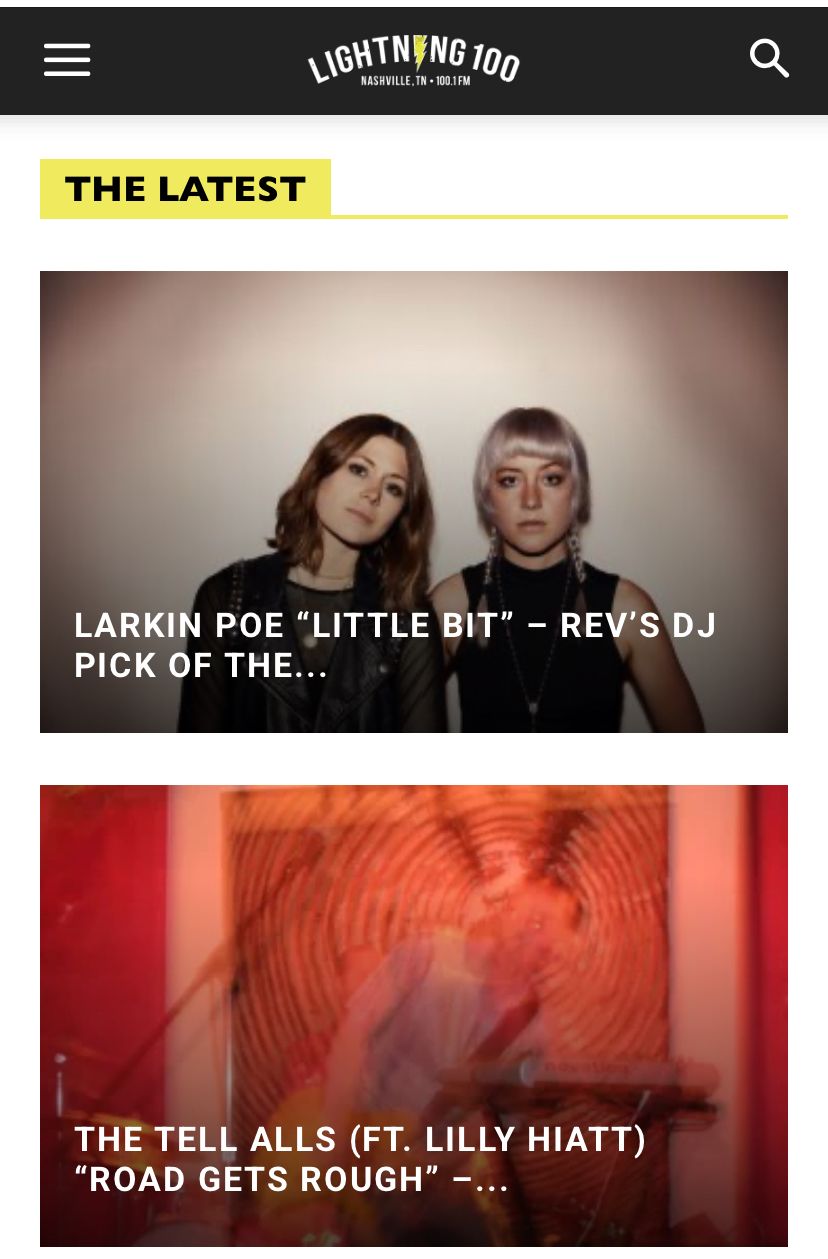Open the hamburger navigation menu
Screen dimensions: 828x1259
pos(67,60)
